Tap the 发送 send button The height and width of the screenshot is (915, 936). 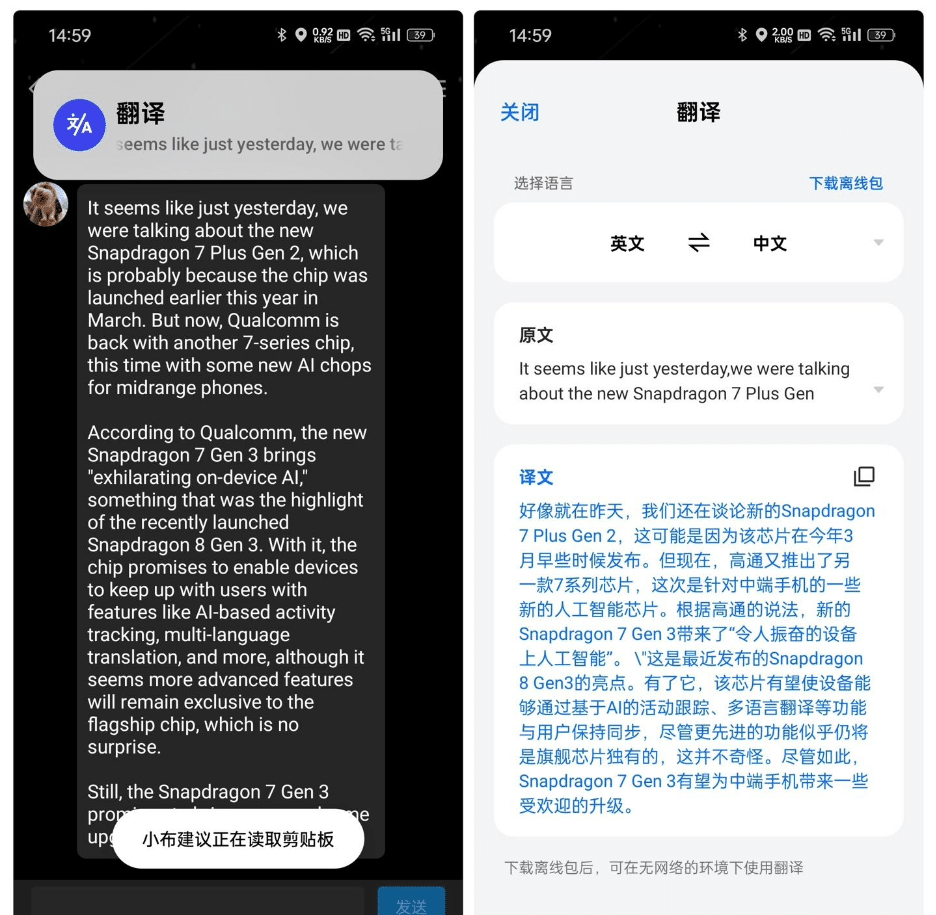tap(411, 904)
